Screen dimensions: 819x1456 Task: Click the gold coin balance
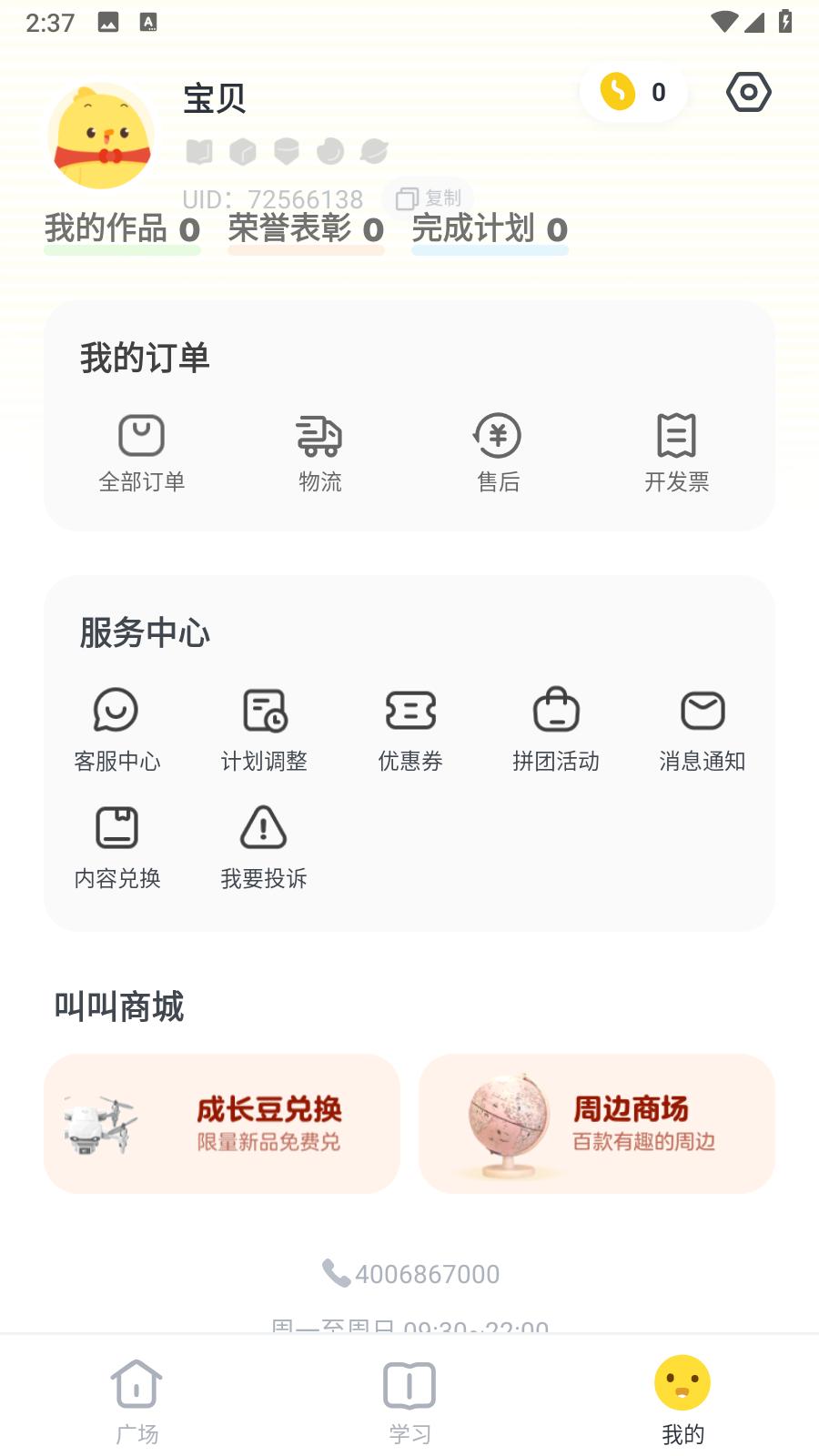(x=633, y=92)
